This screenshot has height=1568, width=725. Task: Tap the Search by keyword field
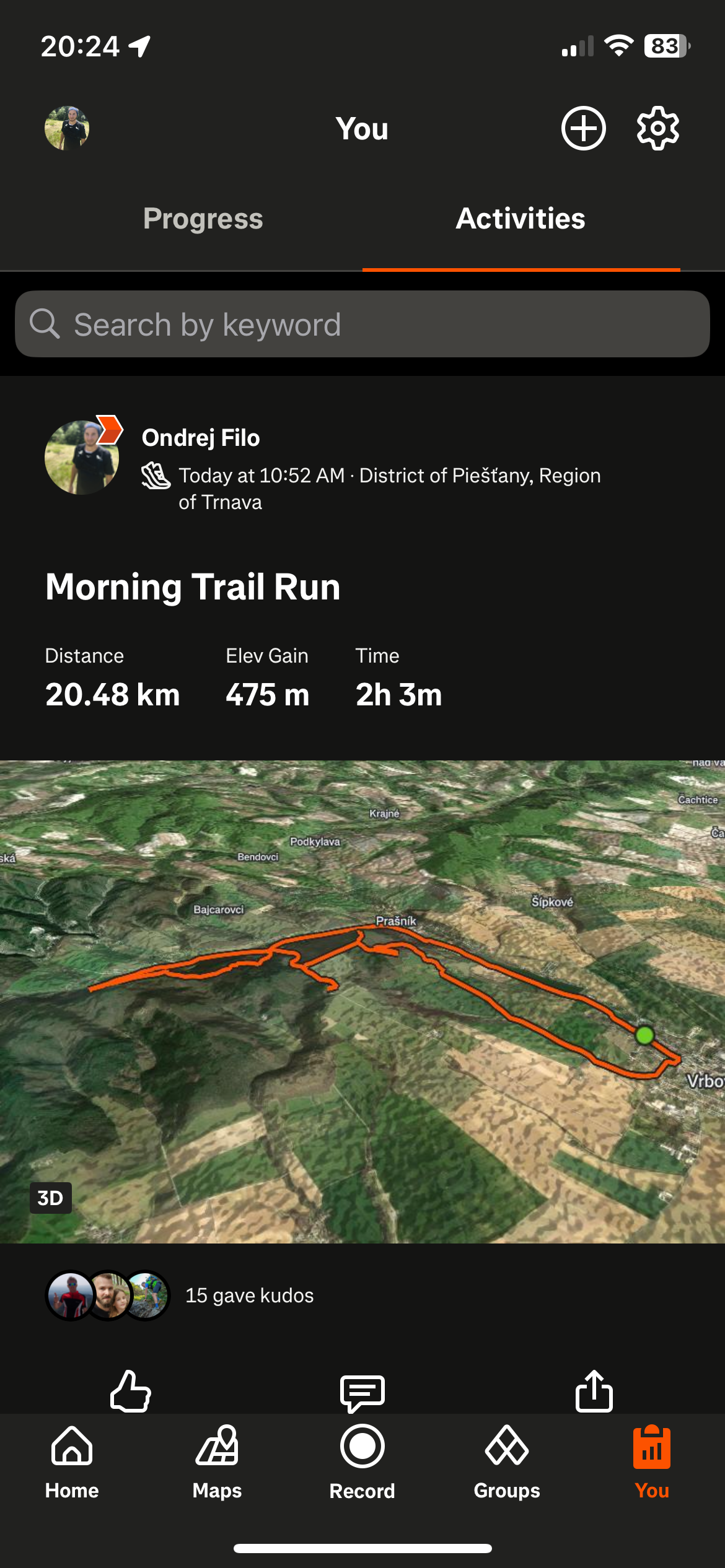(362, 324)
